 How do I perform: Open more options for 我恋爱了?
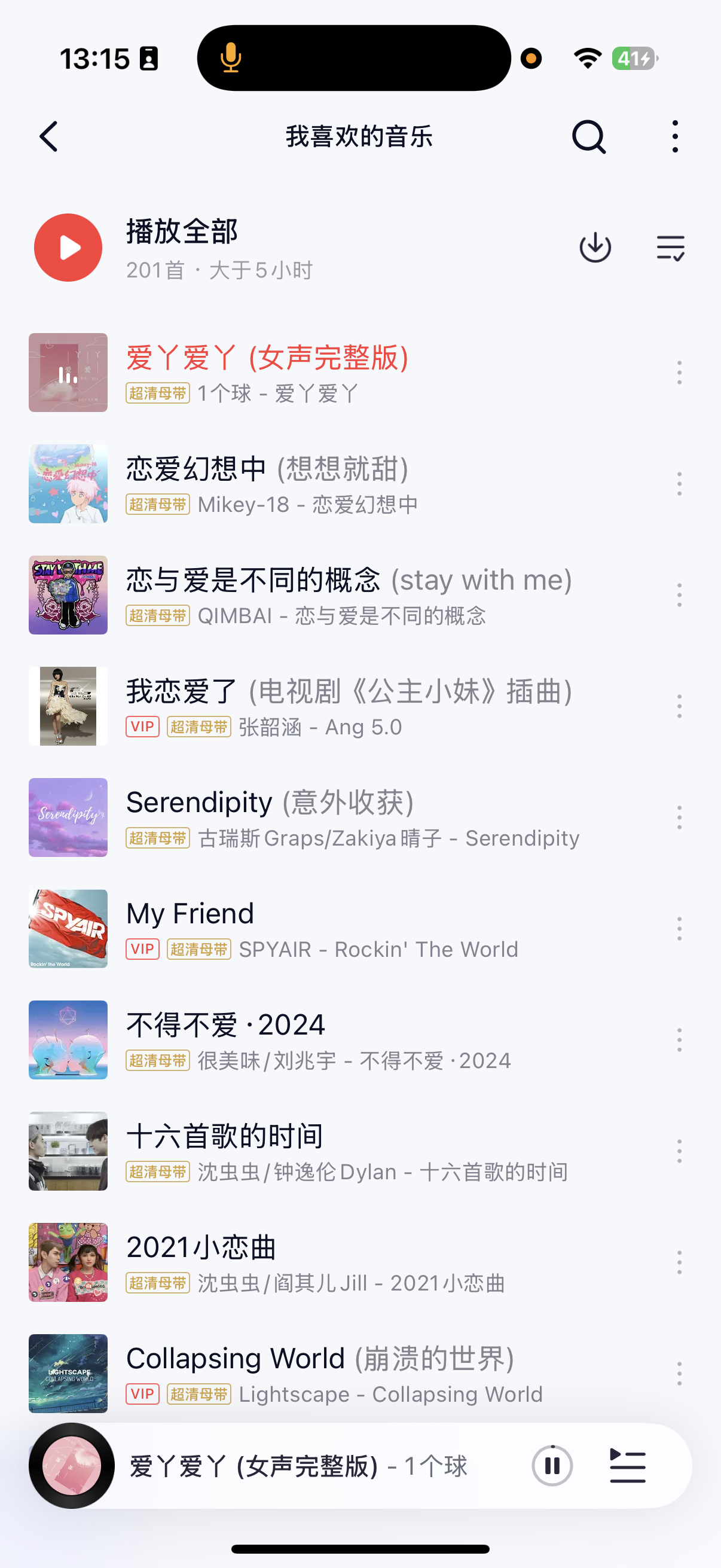pos(679,706)
